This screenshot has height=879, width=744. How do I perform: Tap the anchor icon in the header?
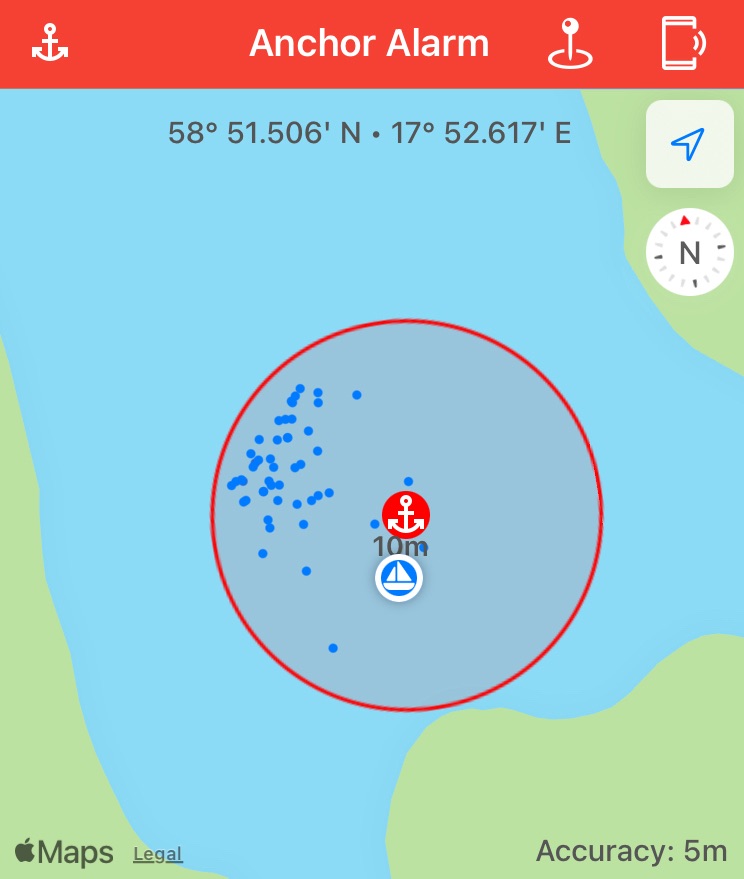[49, 43]
